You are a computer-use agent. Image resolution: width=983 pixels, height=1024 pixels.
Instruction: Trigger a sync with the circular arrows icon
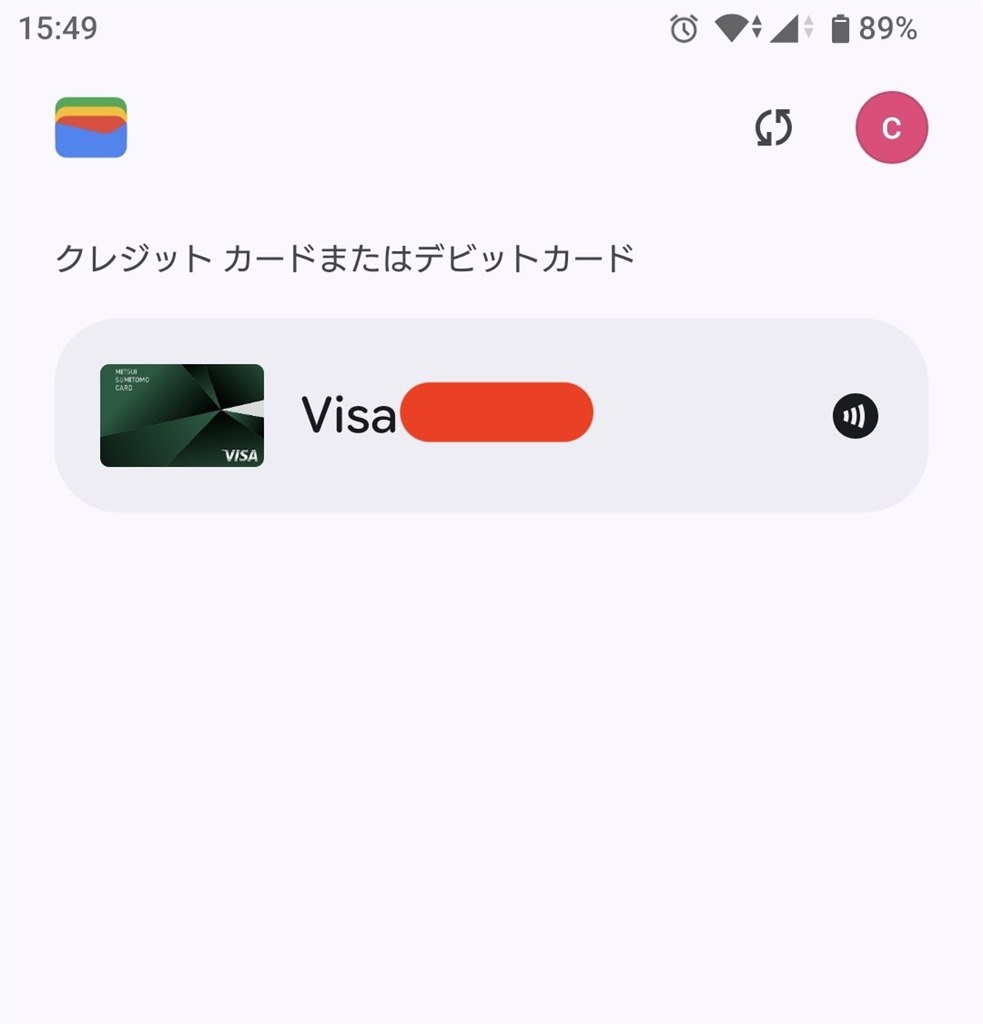click(x=772, y=128)
